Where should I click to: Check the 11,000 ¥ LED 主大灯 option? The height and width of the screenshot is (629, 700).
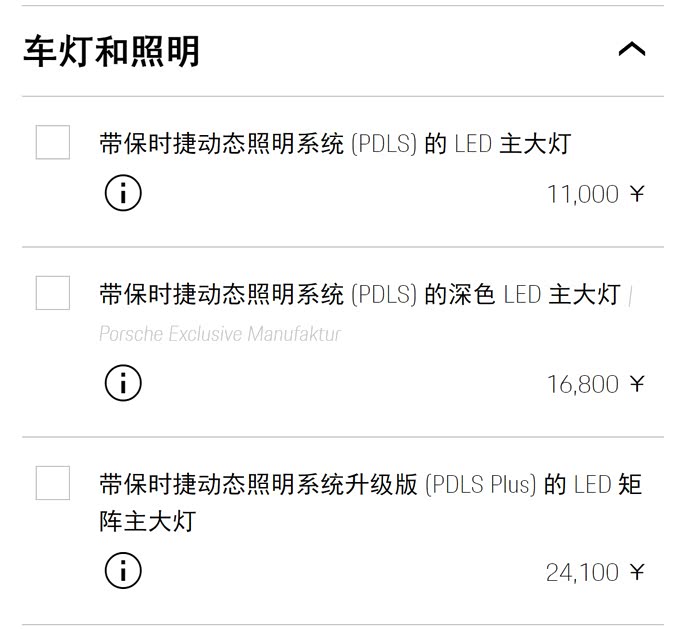53,142
